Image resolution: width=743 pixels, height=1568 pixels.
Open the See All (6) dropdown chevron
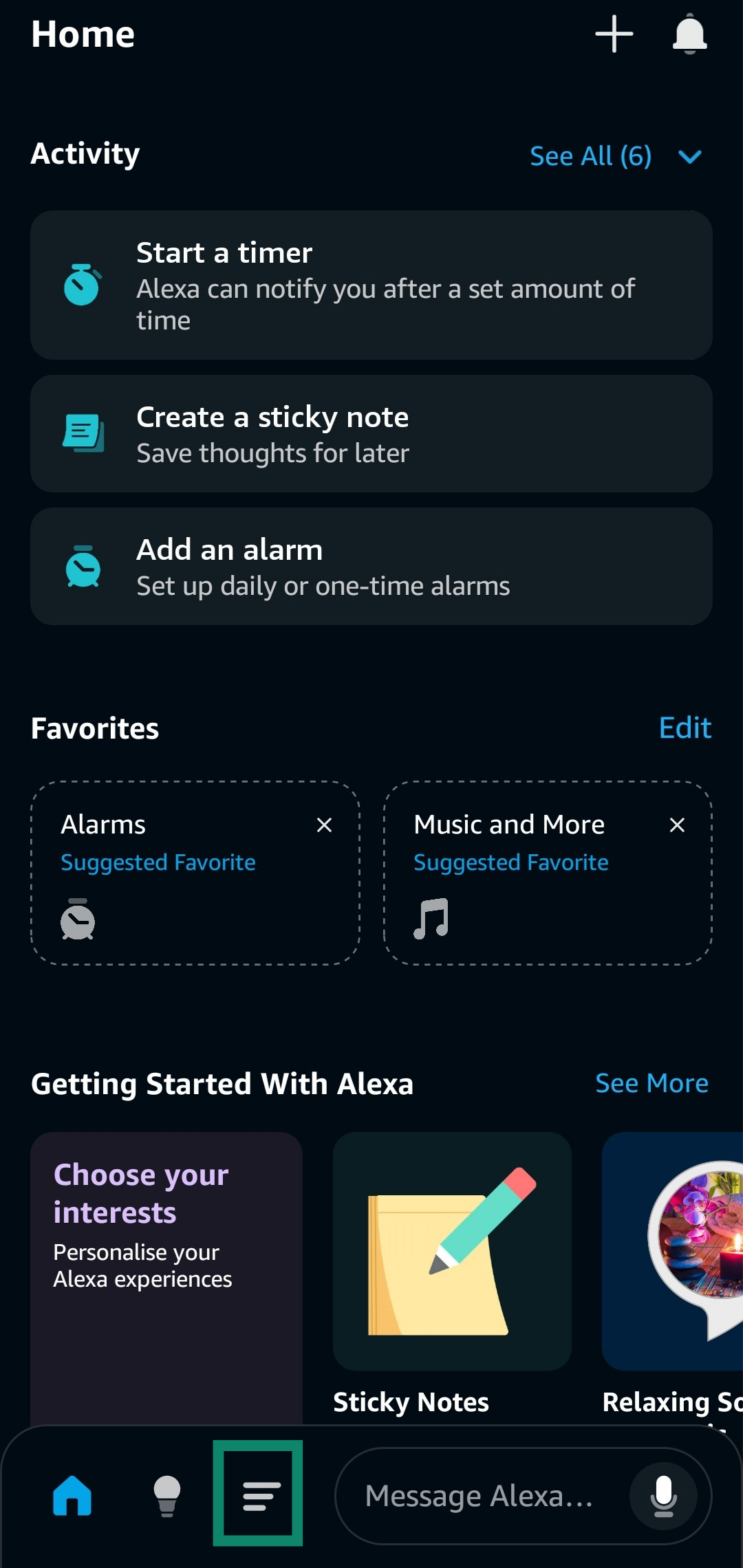[x=690, y=156]
